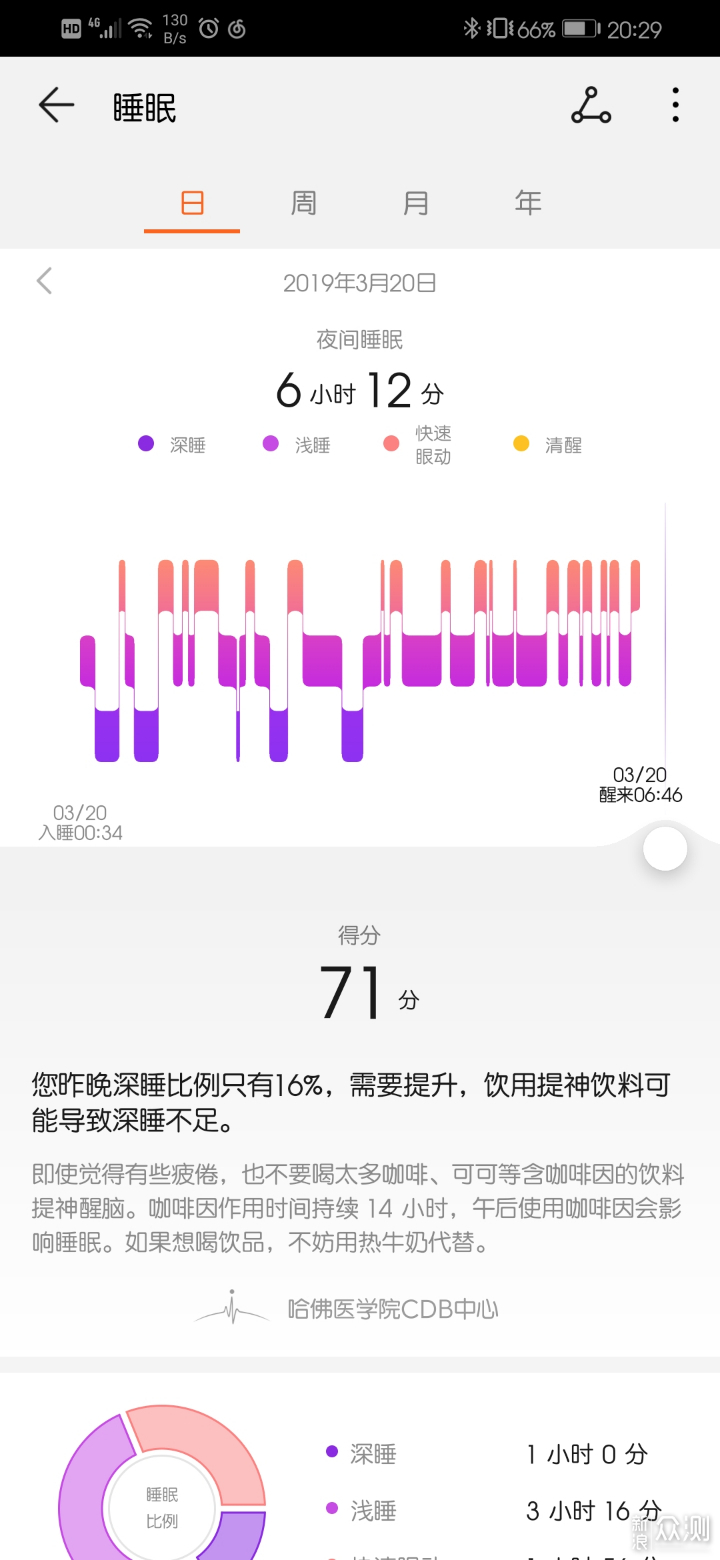Switch to the 月 month tab
This screenshot has height=1560, width=720.
coord(416,204)
